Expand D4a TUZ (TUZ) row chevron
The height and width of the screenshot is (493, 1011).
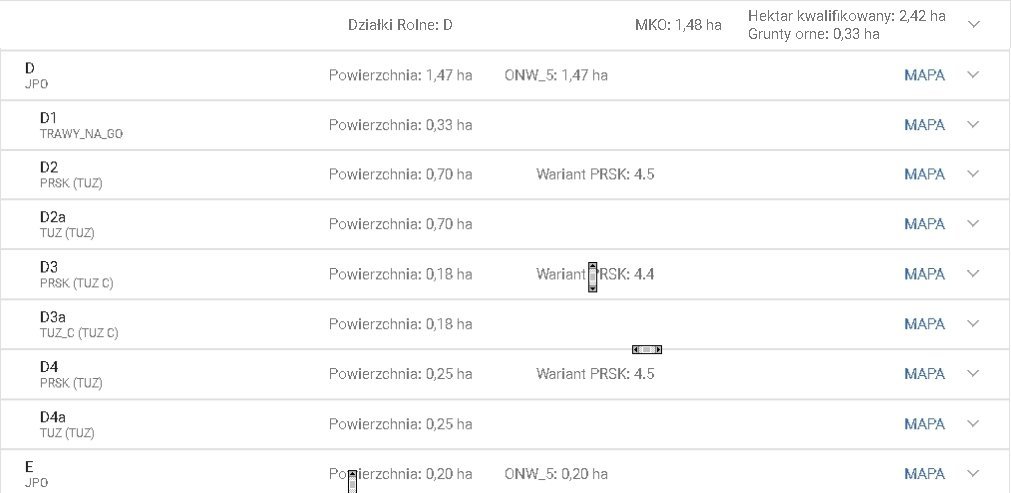(x=975, y=424)
